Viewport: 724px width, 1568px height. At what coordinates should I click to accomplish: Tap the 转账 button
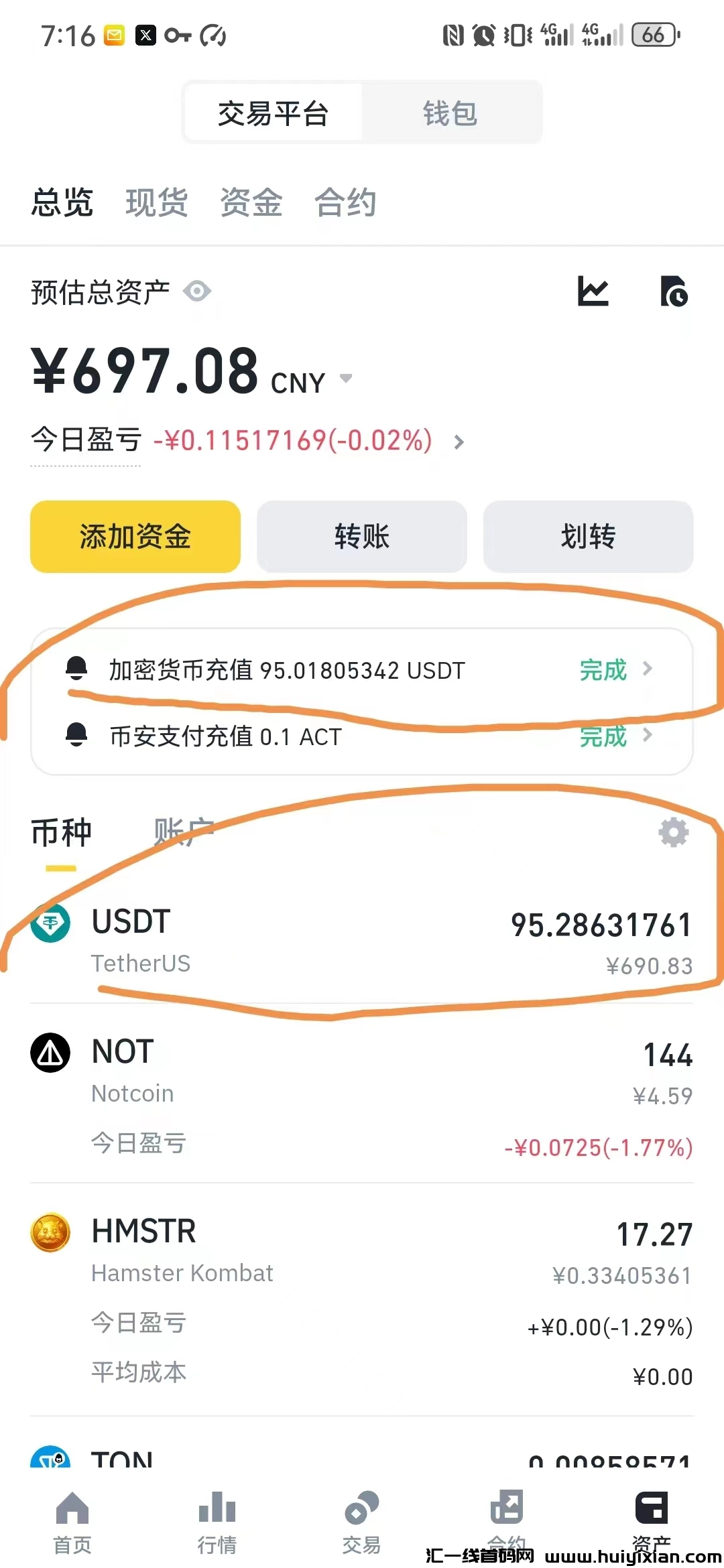pyautogui.click(x=362, y=537)
